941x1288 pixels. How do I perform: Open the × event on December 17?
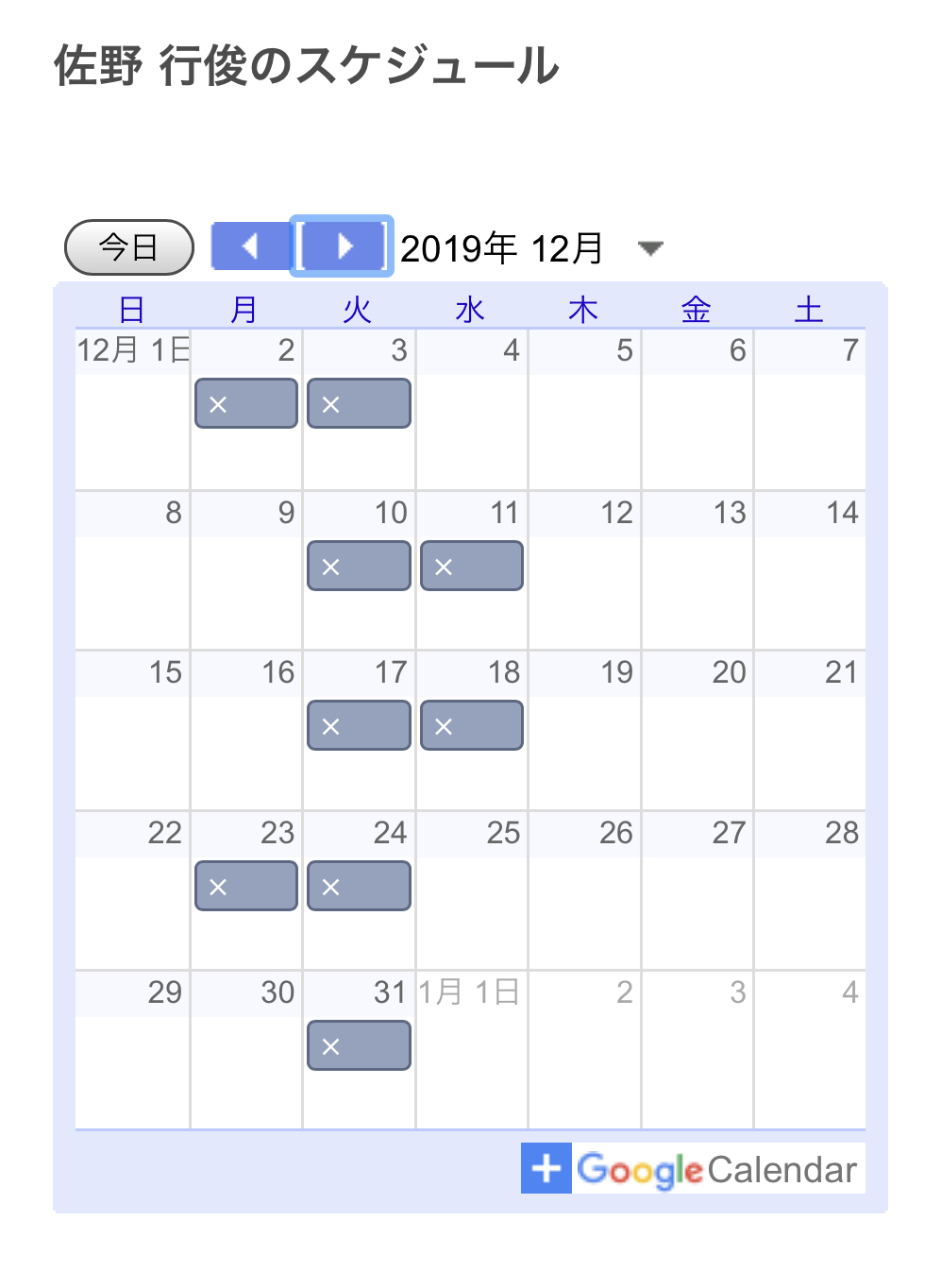[x=359, y=726]
